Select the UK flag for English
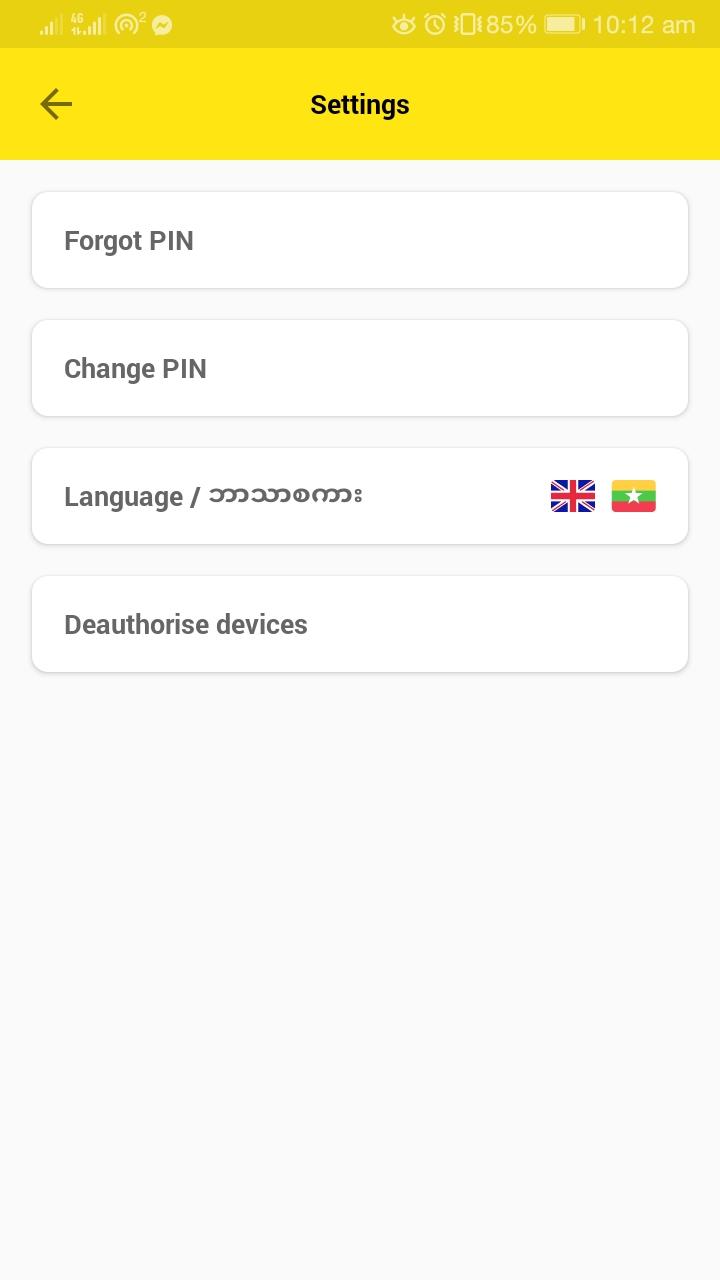 [573, 496]
